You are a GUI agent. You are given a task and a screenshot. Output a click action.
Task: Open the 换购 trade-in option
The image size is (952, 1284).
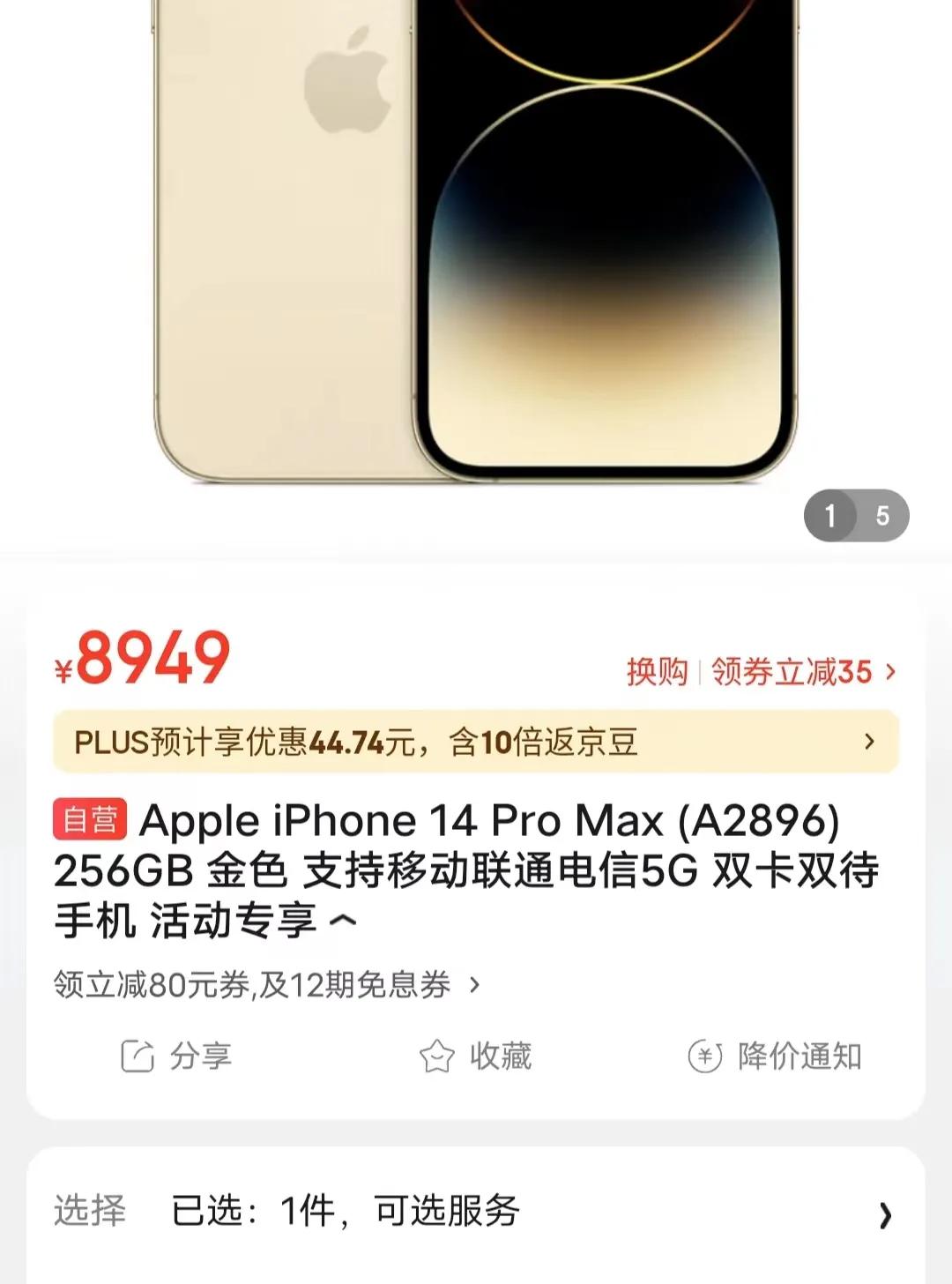(x=659, y=671)
